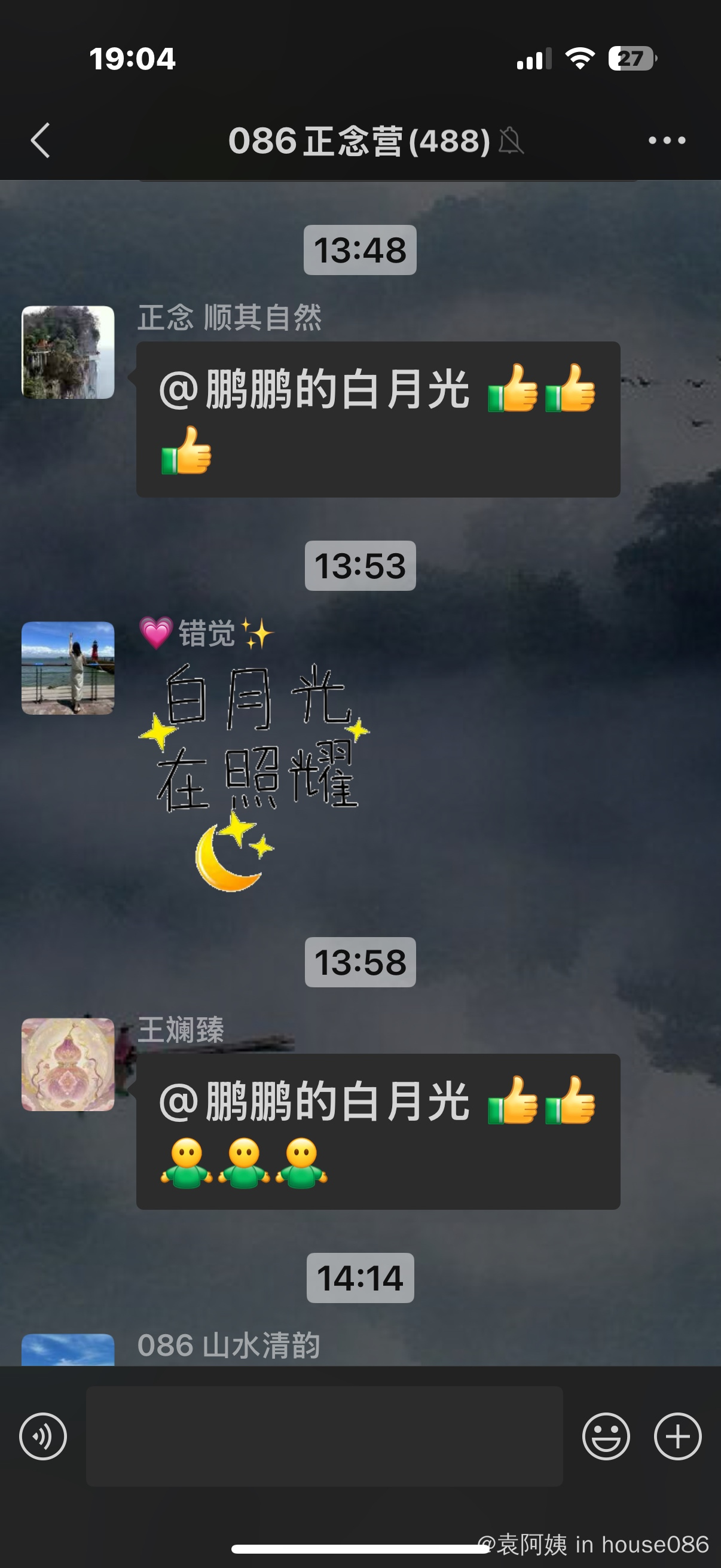This screenshot has width=721, height=1568.
Task: Open the chat's three-dot menu
Action: coord(666,141)
